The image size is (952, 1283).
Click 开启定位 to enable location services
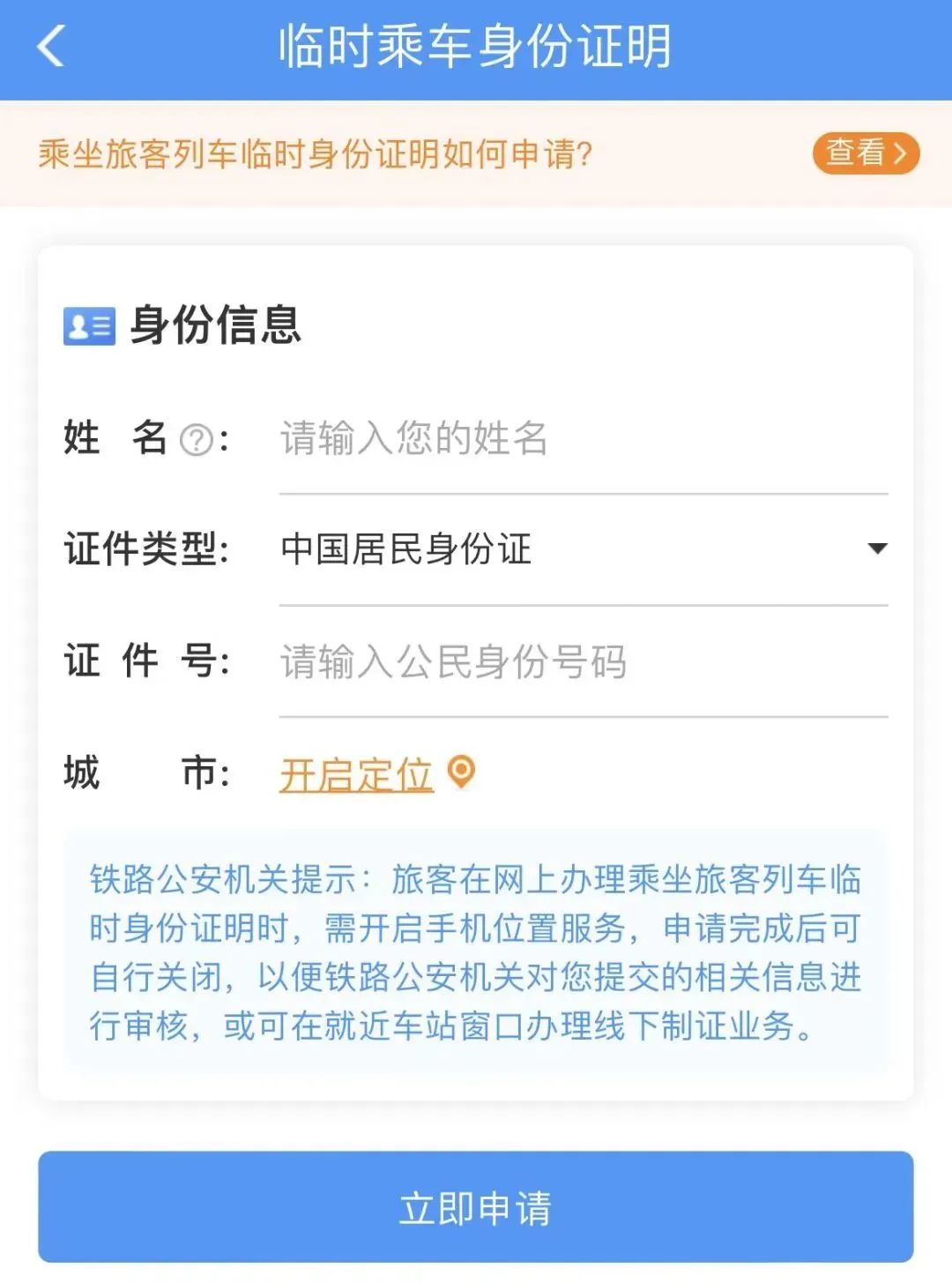coord(355,773)
